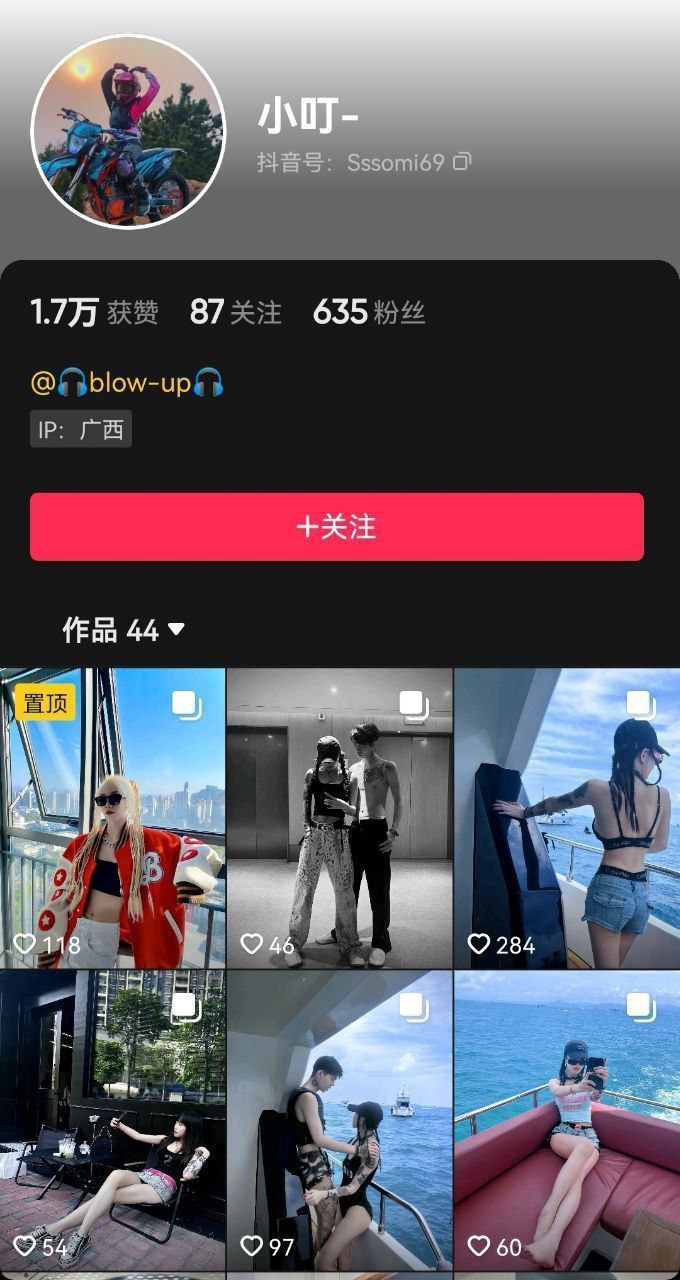Open the black-and-white post with 46 likes
The image size is (680, 1280).
click(x=339, y=818)
